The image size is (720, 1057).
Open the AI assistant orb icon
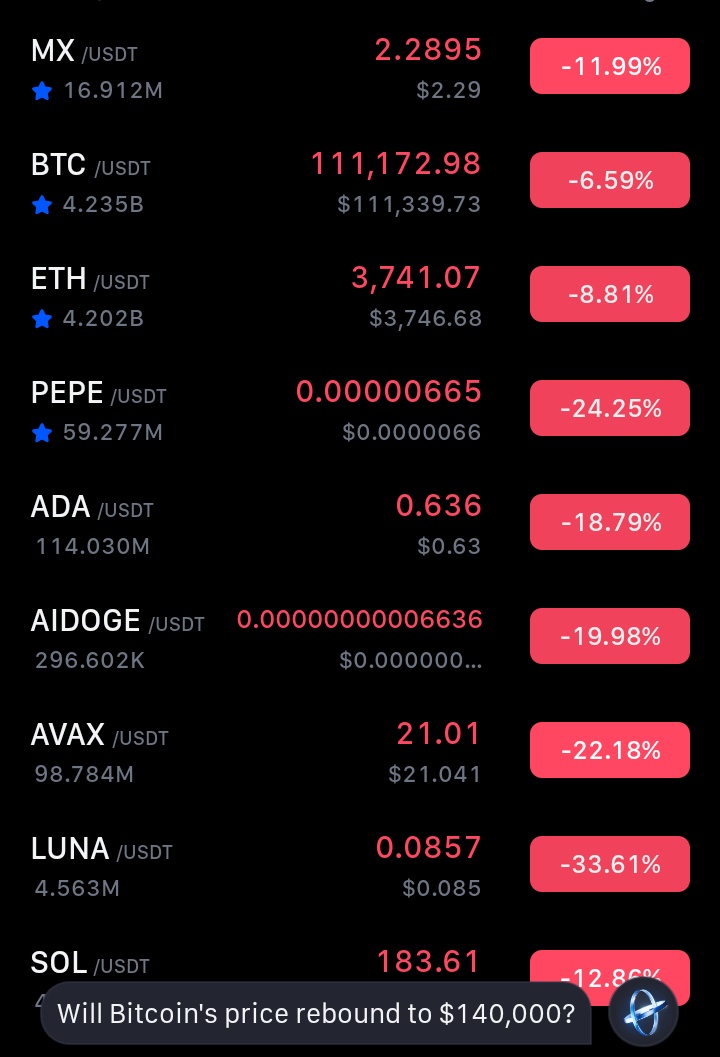(x=643, y=1012)
